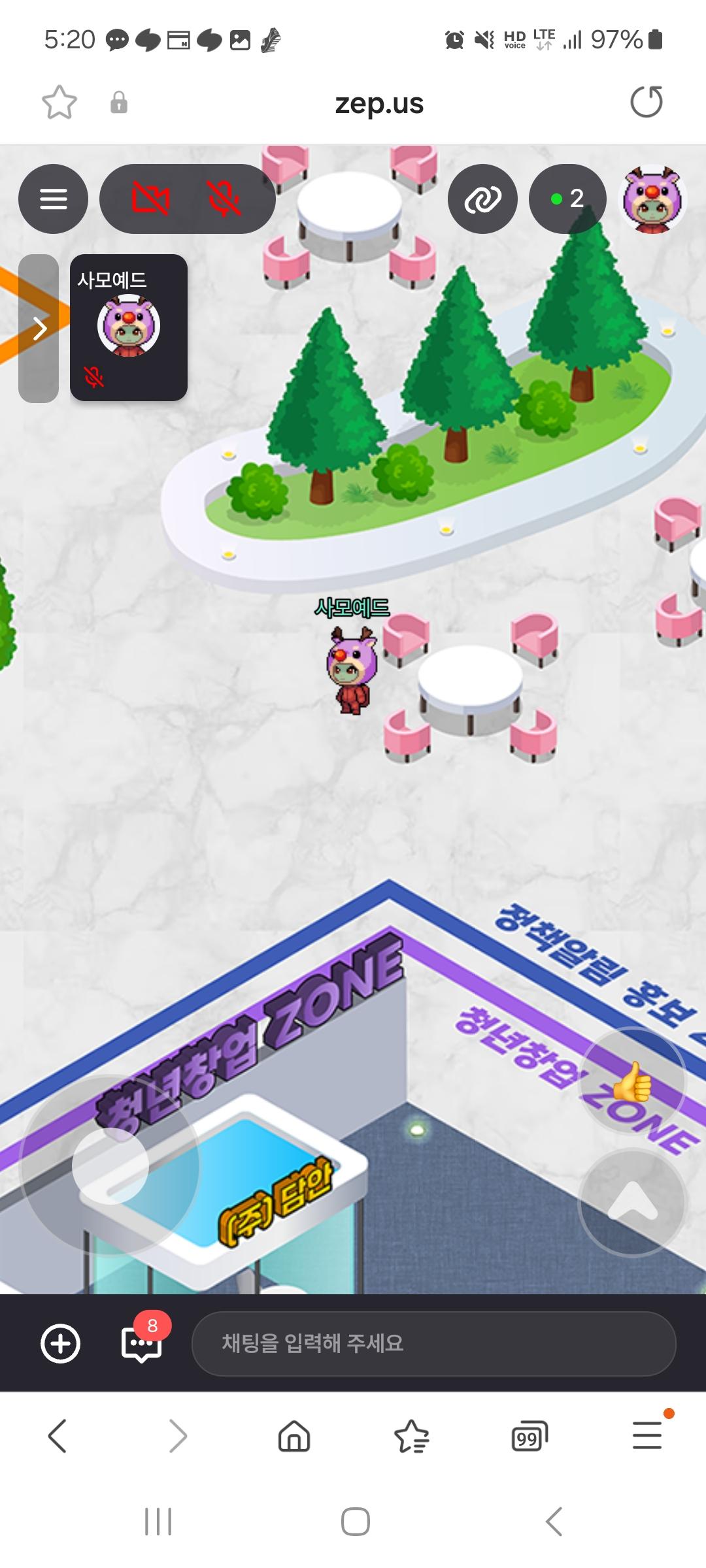This screenshot has height=1568, width=706.
Task: Send a thumbs-up reaction
Action: point(632,1081)
